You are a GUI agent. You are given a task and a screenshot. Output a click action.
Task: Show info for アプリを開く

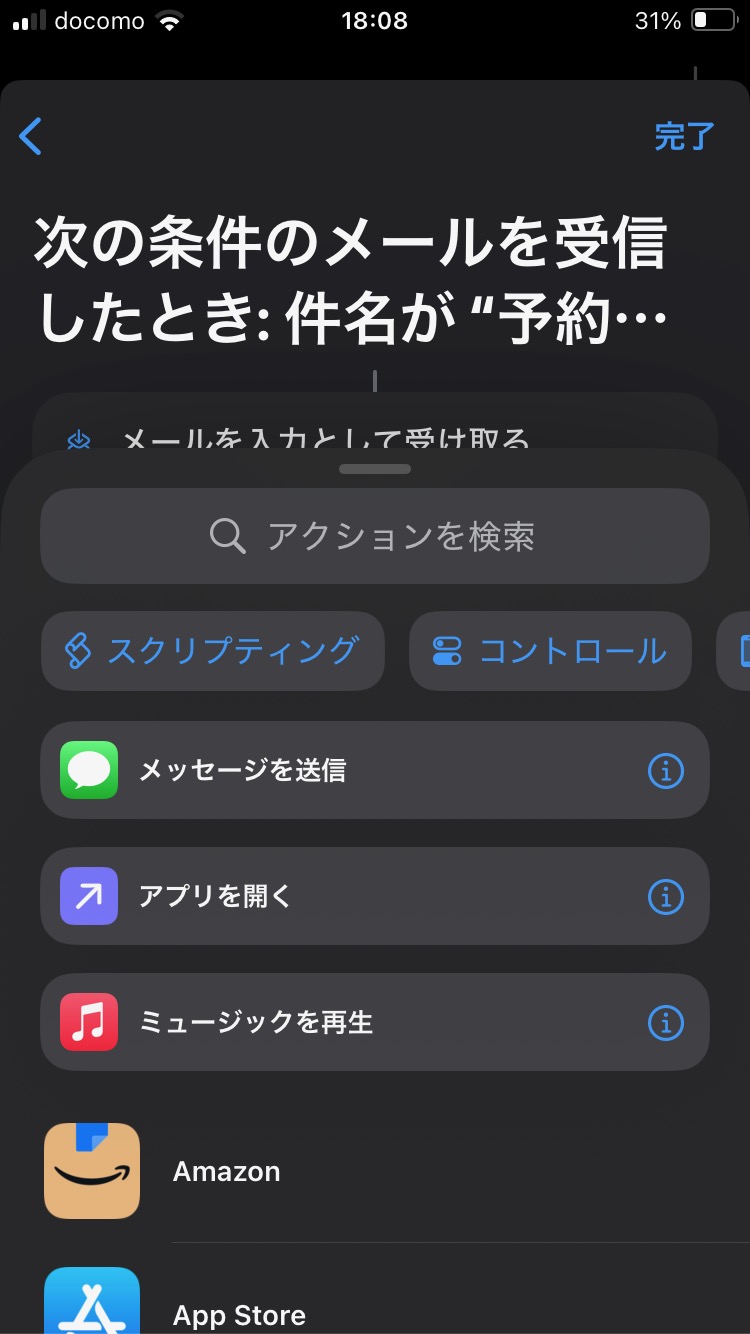click(666, 897)
